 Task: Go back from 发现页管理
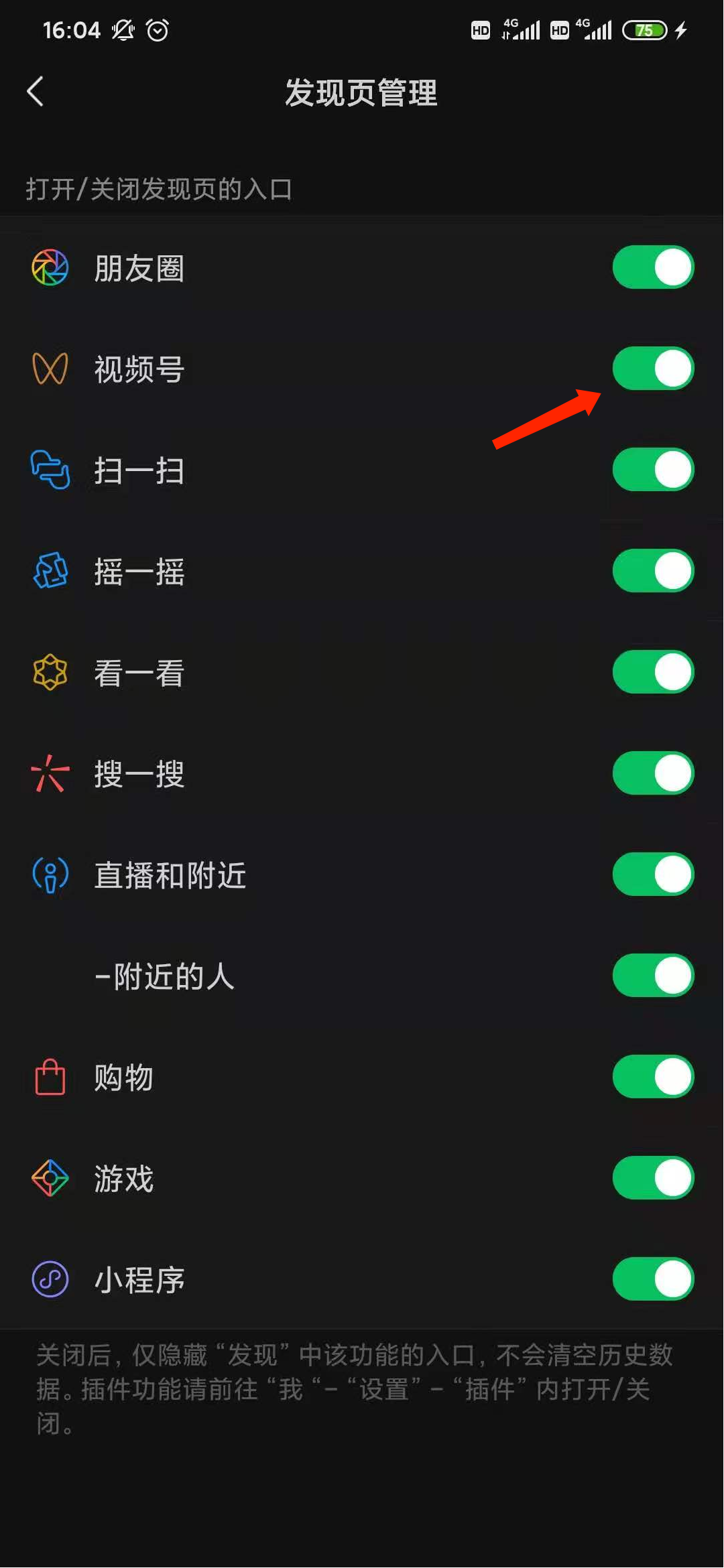pos(36,92)
